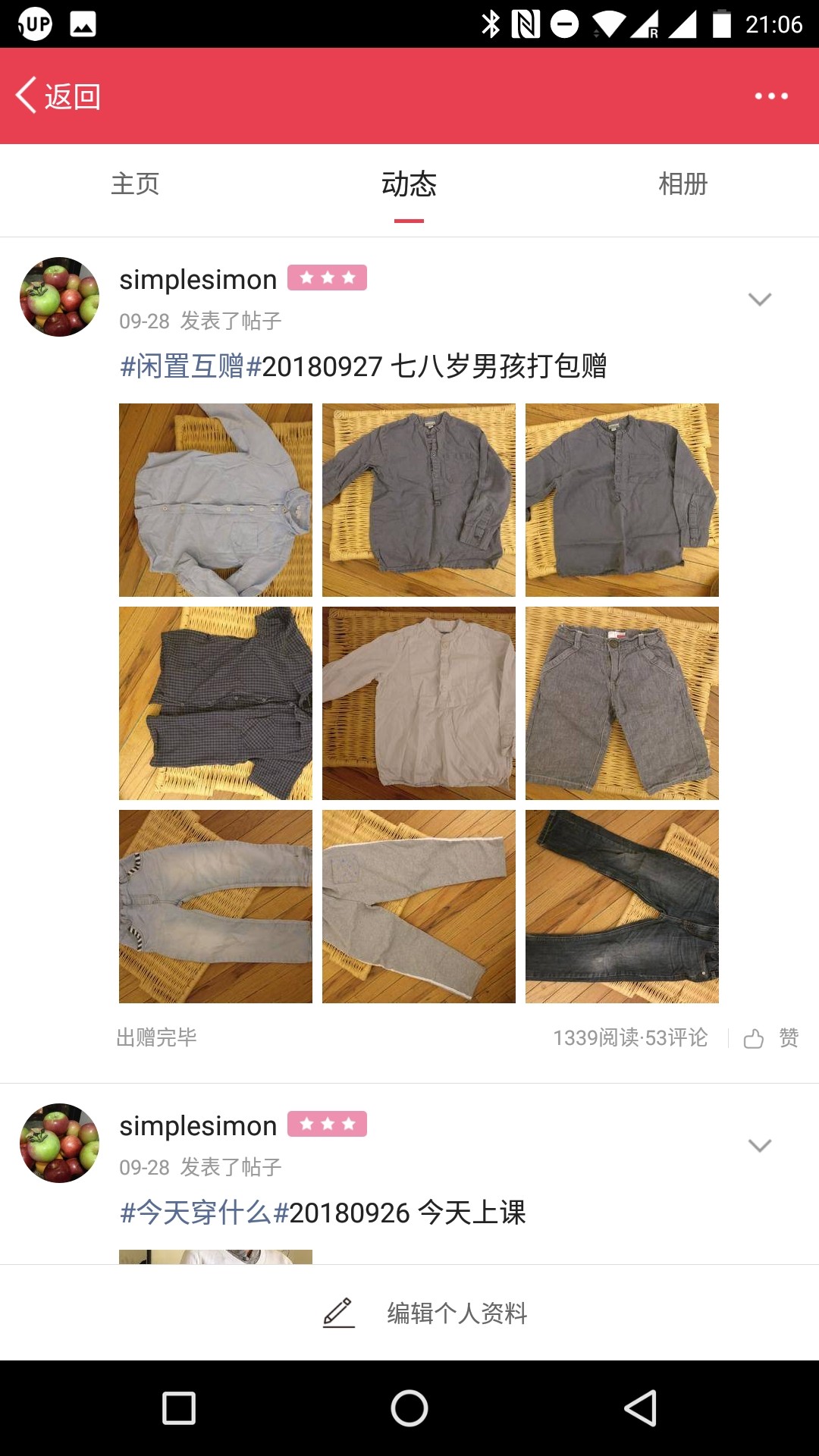This screenshot has width=819, height=1456.
Task: View the checkered short-sleeve shirt photo
Action: pyautogui.click(x=215, y=703)
